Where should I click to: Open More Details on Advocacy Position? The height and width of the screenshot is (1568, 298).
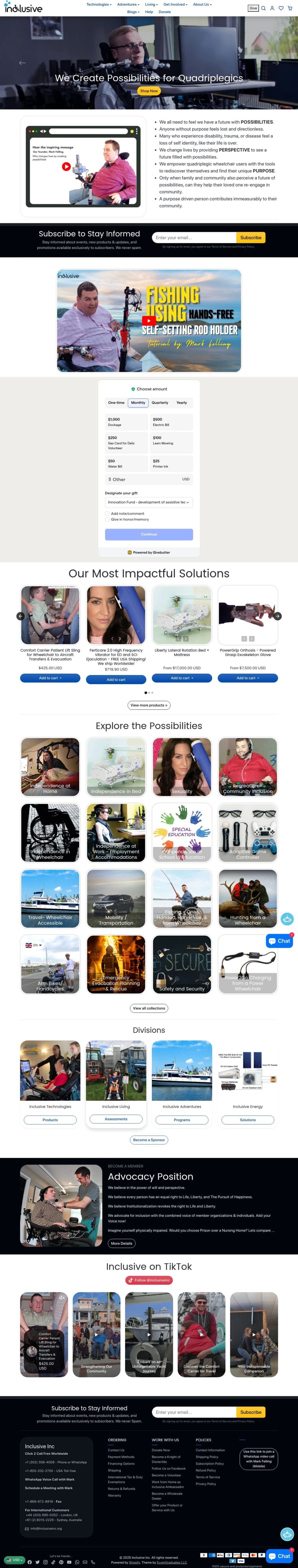(121, 1243)
